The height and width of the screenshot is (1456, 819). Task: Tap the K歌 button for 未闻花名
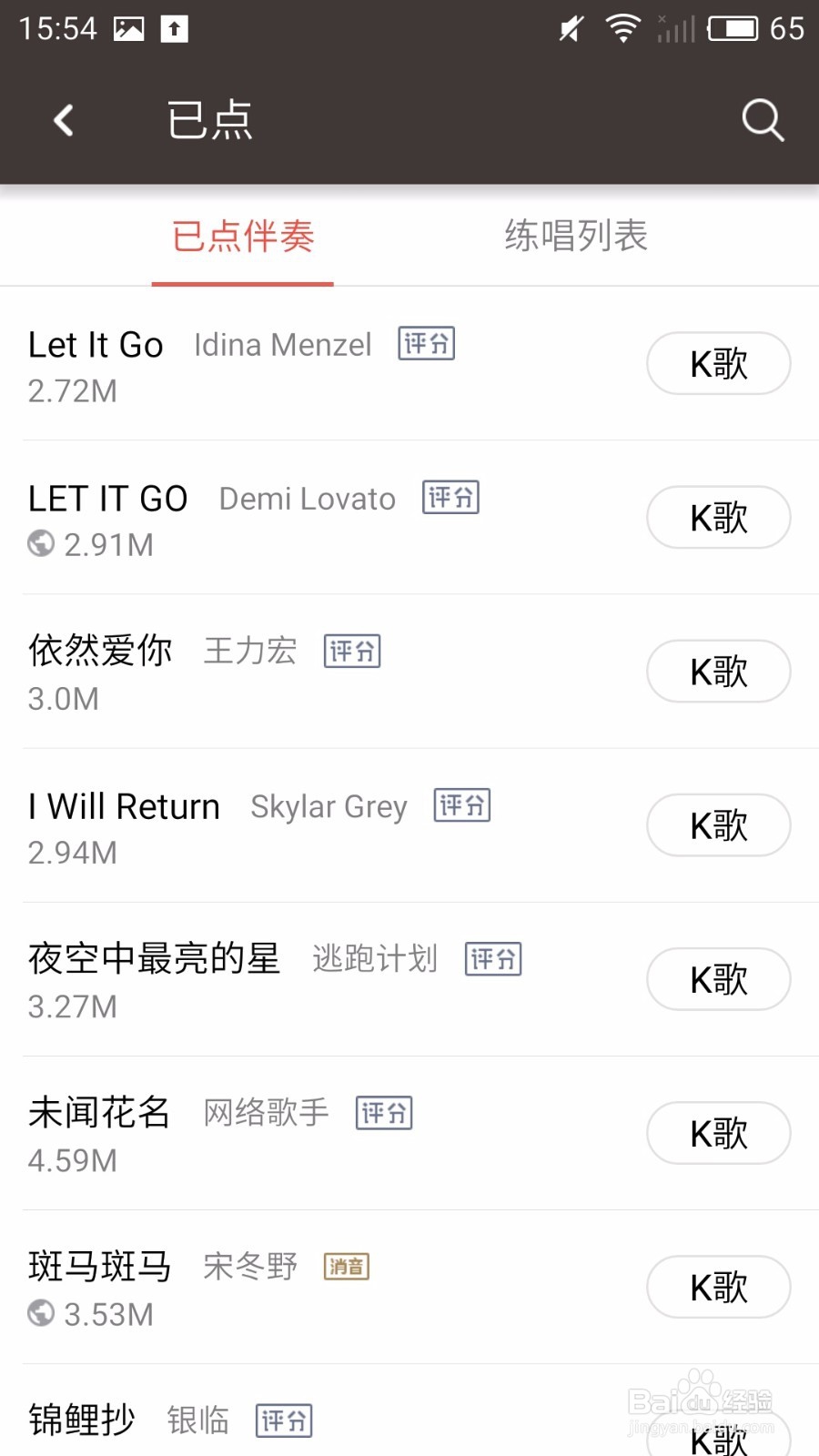pyautogui.click(x=718, y=1133)
